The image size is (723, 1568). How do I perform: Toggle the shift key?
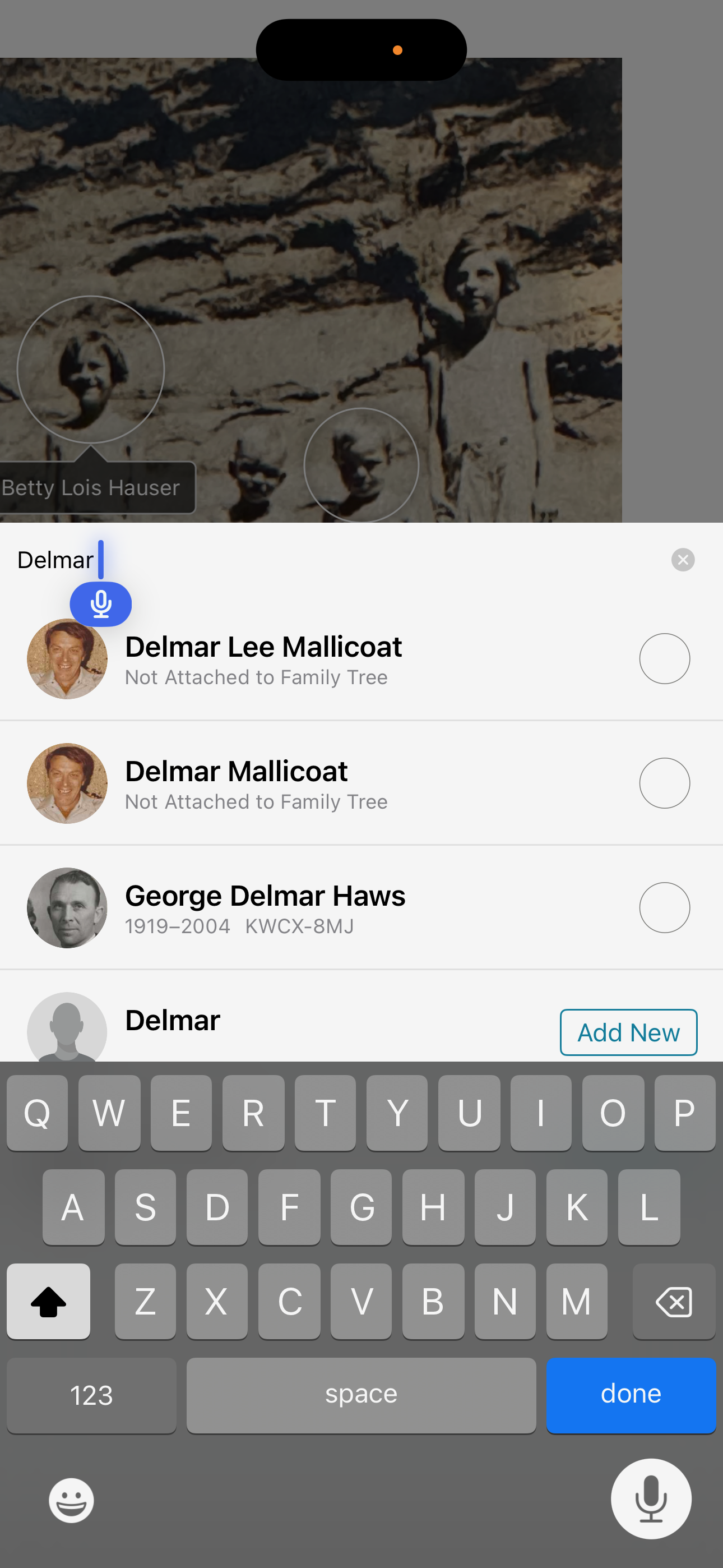point(49,1302)
